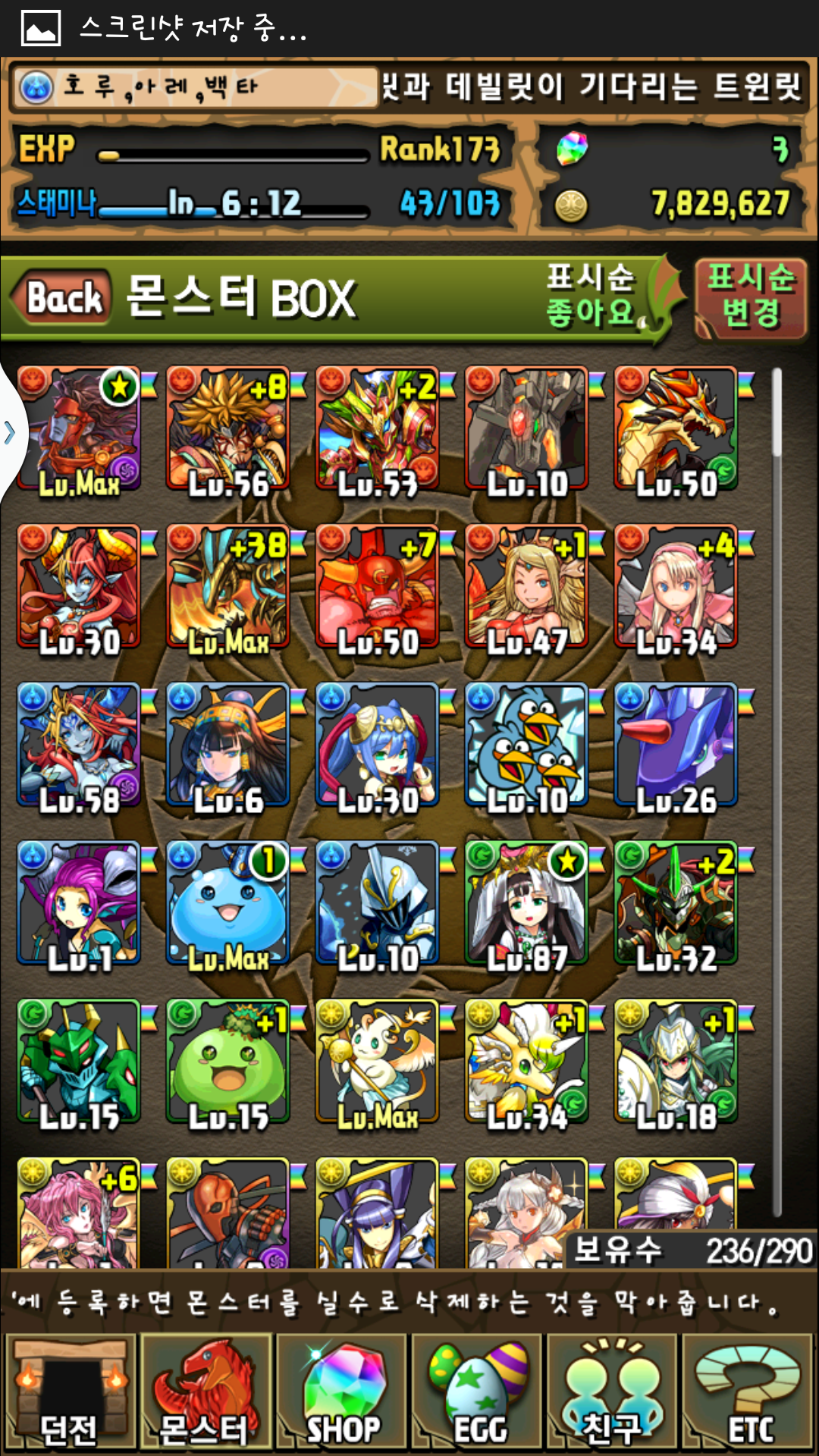
Task: Open the ETC tab
Action: [749, 1392]
